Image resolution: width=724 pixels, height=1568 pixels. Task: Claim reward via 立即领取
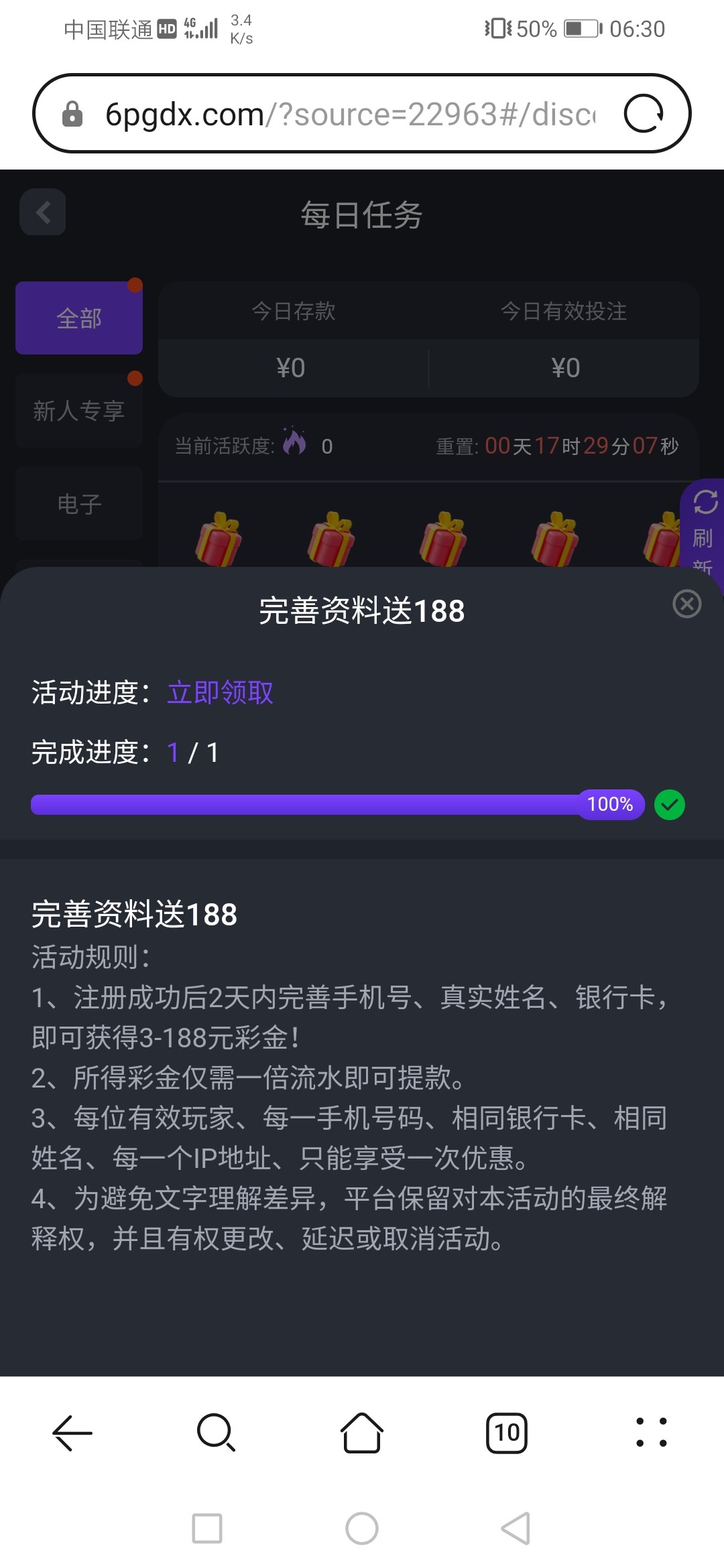220,692
